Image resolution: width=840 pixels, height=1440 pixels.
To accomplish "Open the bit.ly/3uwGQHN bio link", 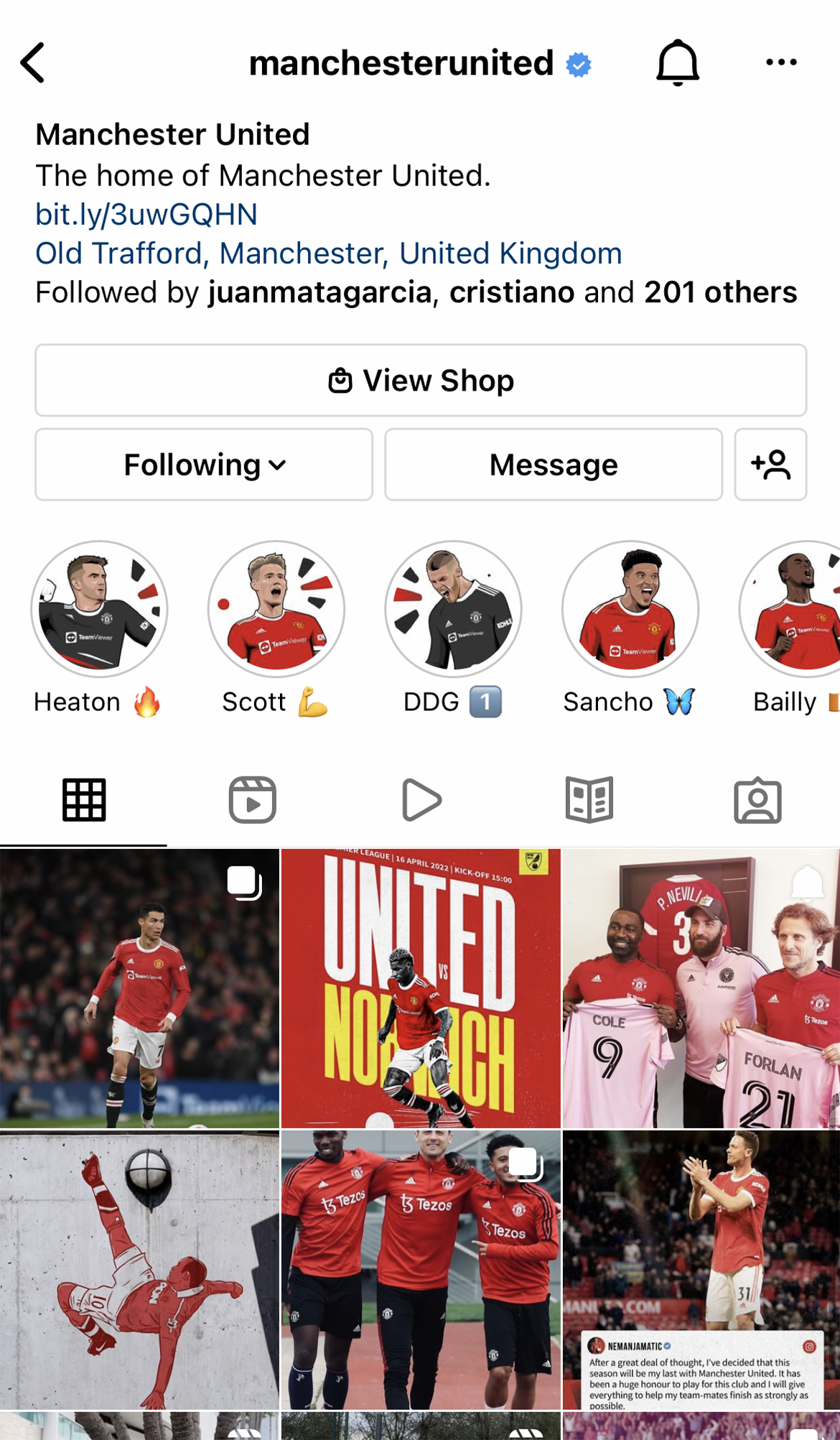I will coord(146,215).
